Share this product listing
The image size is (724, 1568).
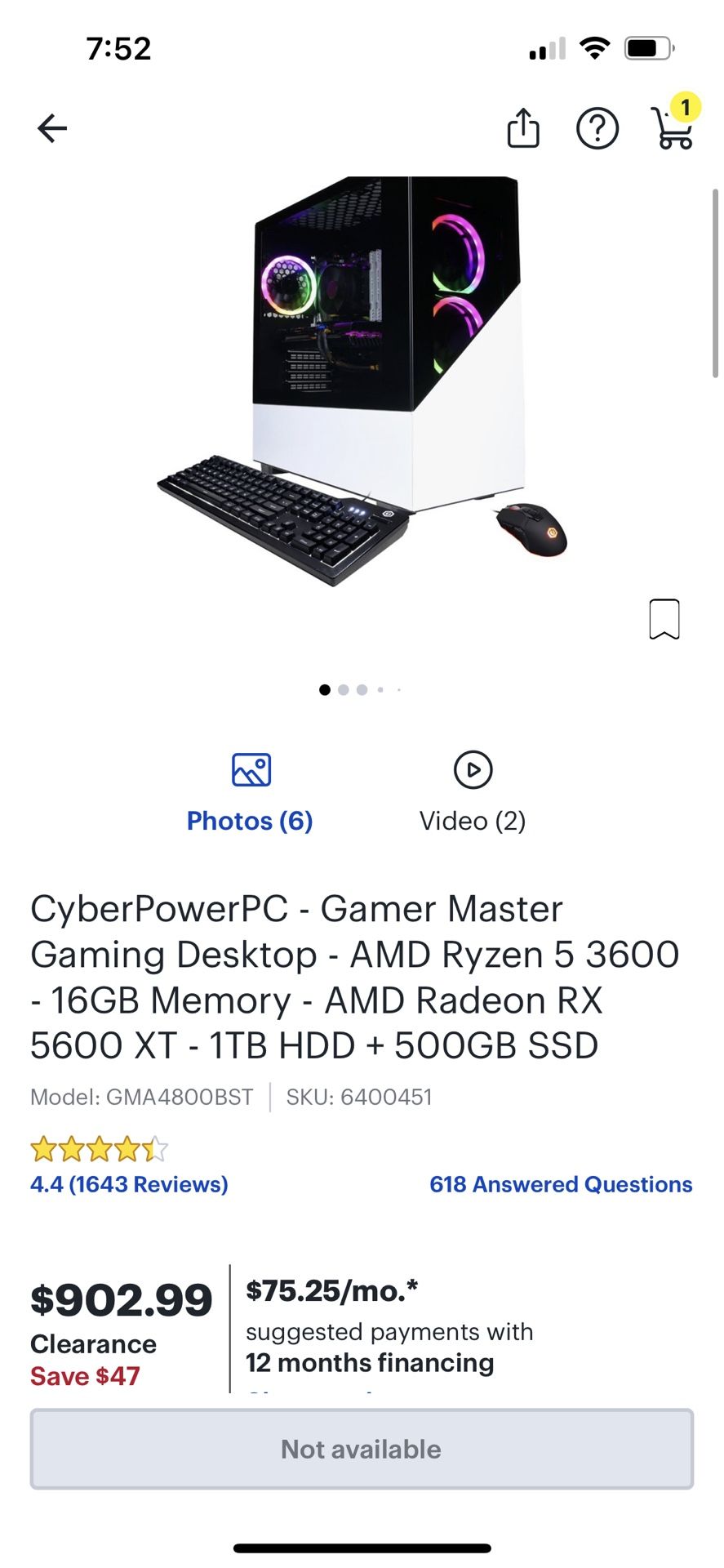click(523, 127)
